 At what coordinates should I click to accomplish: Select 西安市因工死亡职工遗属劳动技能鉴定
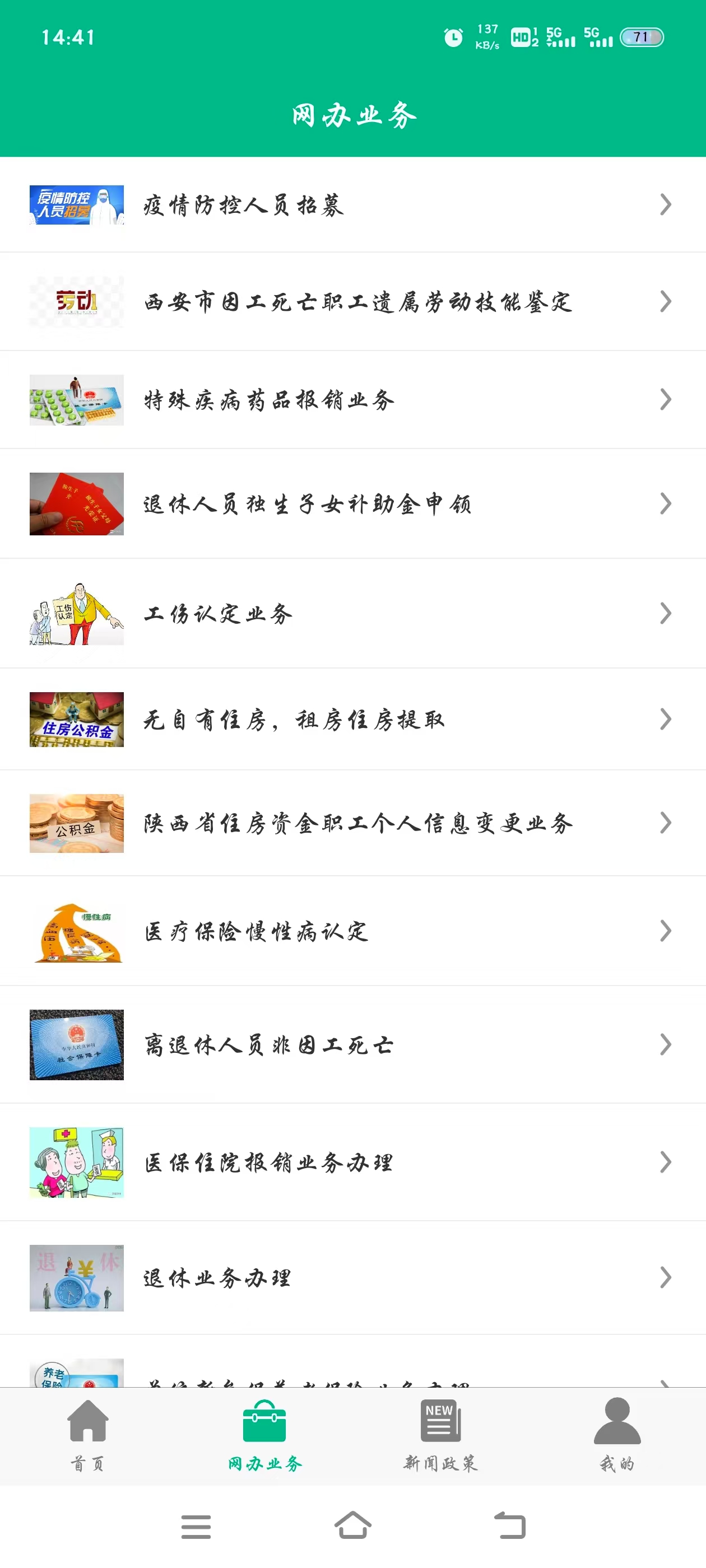pos(352,302)
